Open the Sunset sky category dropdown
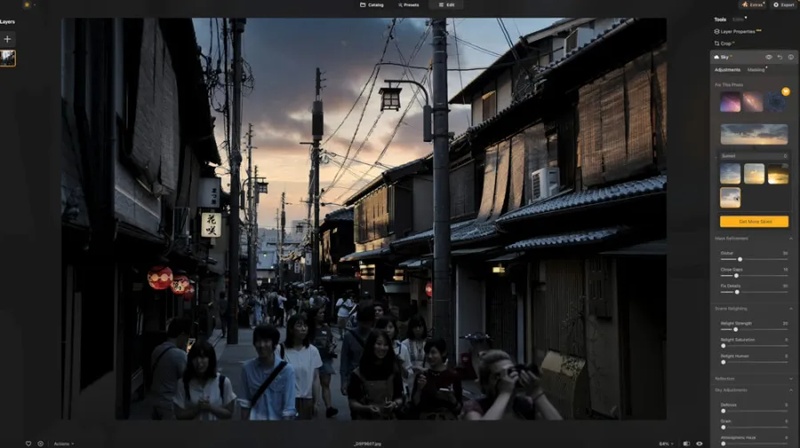 754,156
